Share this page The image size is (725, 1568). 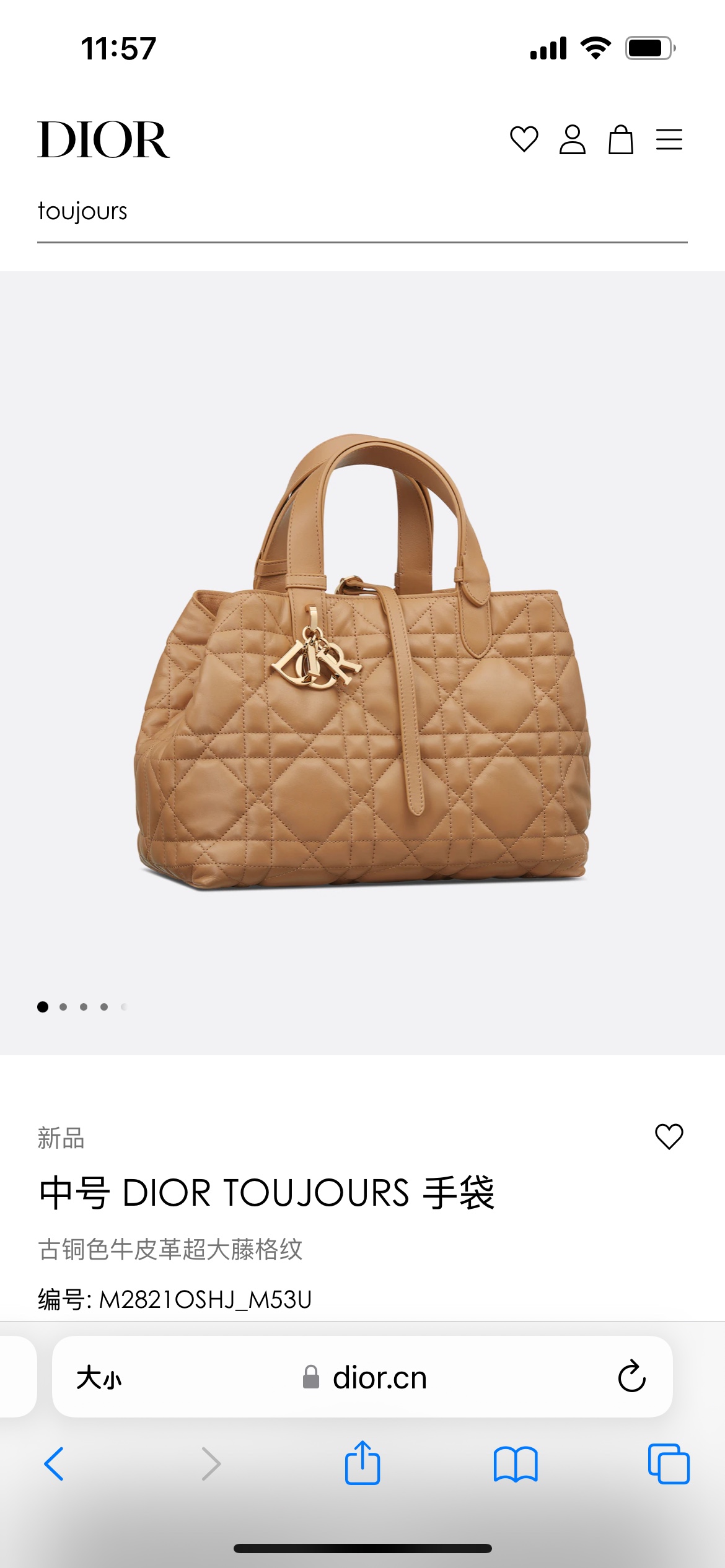click(x=362, y=1463)
